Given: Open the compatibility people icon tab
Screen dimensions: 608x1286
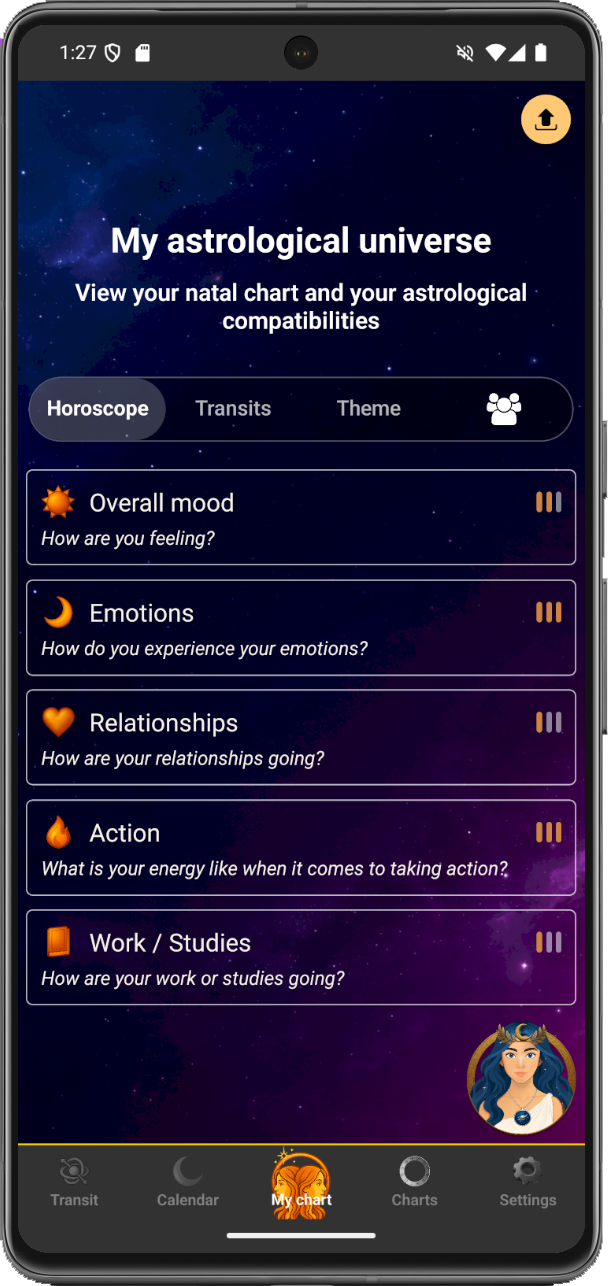Looking at the screenshot, I should [504, 409].
